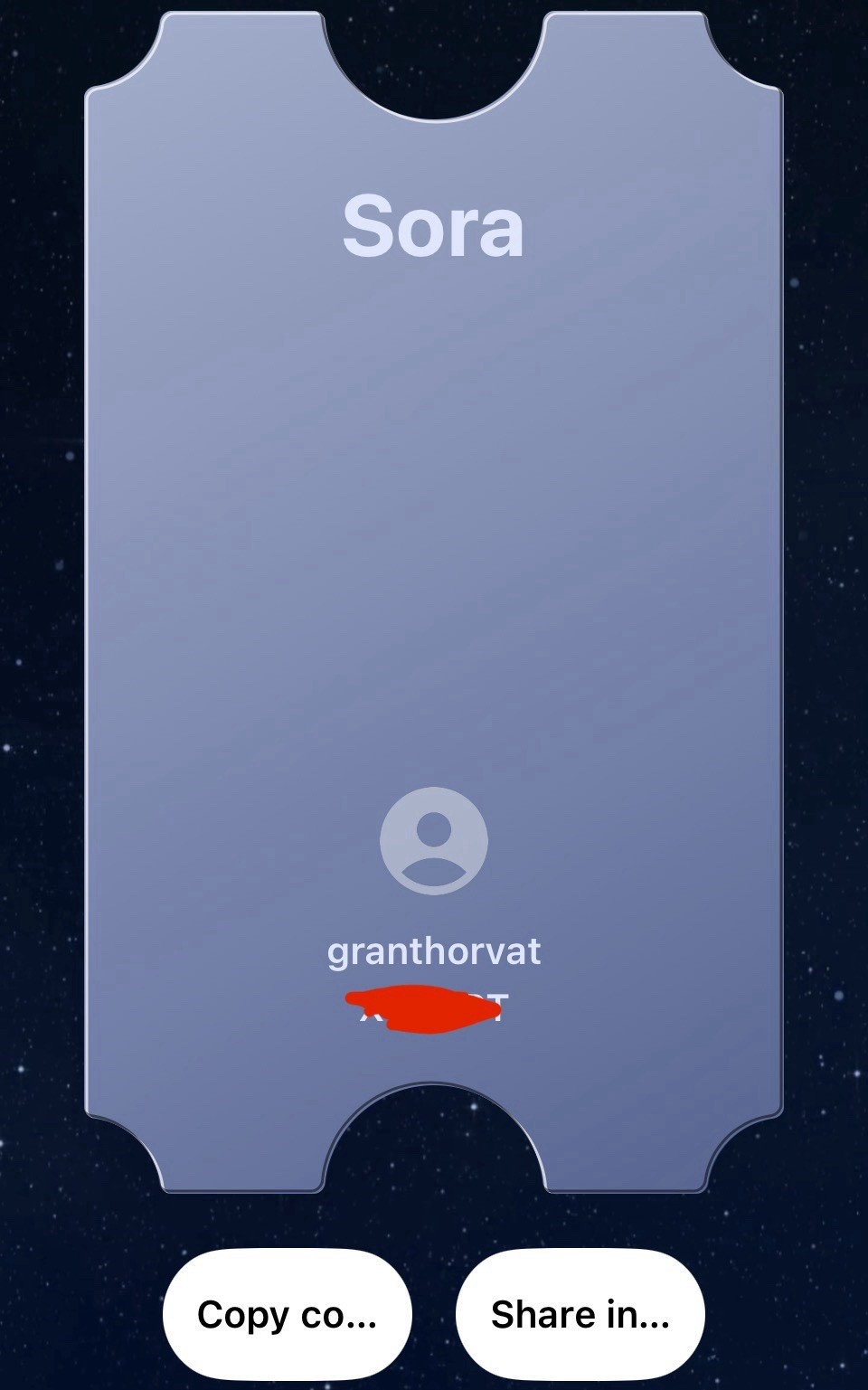Select the avatar placeholder above granthorvat

click(434, 840)
